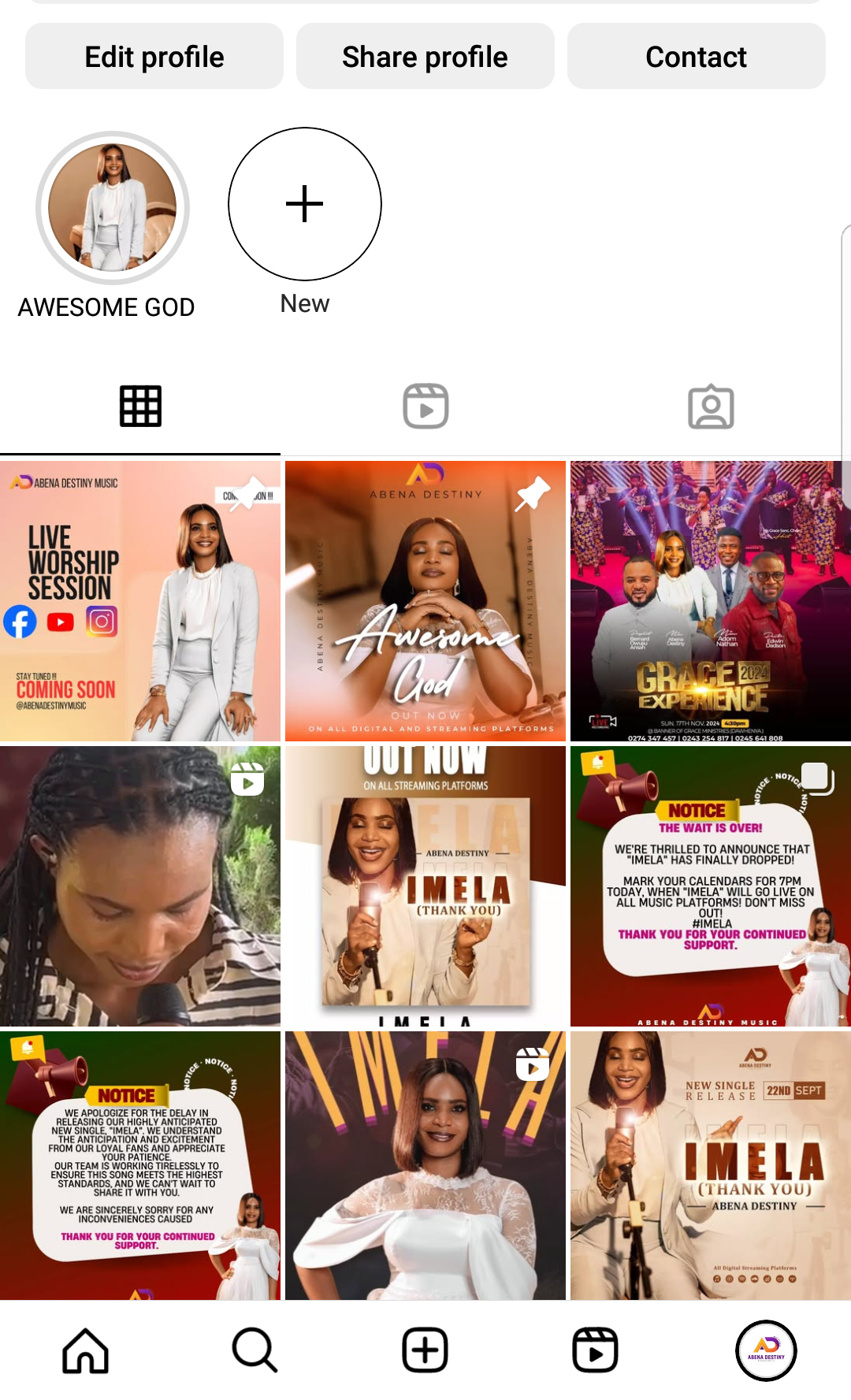
Task: Go to the Home feed
Action: pos(85,1350)
